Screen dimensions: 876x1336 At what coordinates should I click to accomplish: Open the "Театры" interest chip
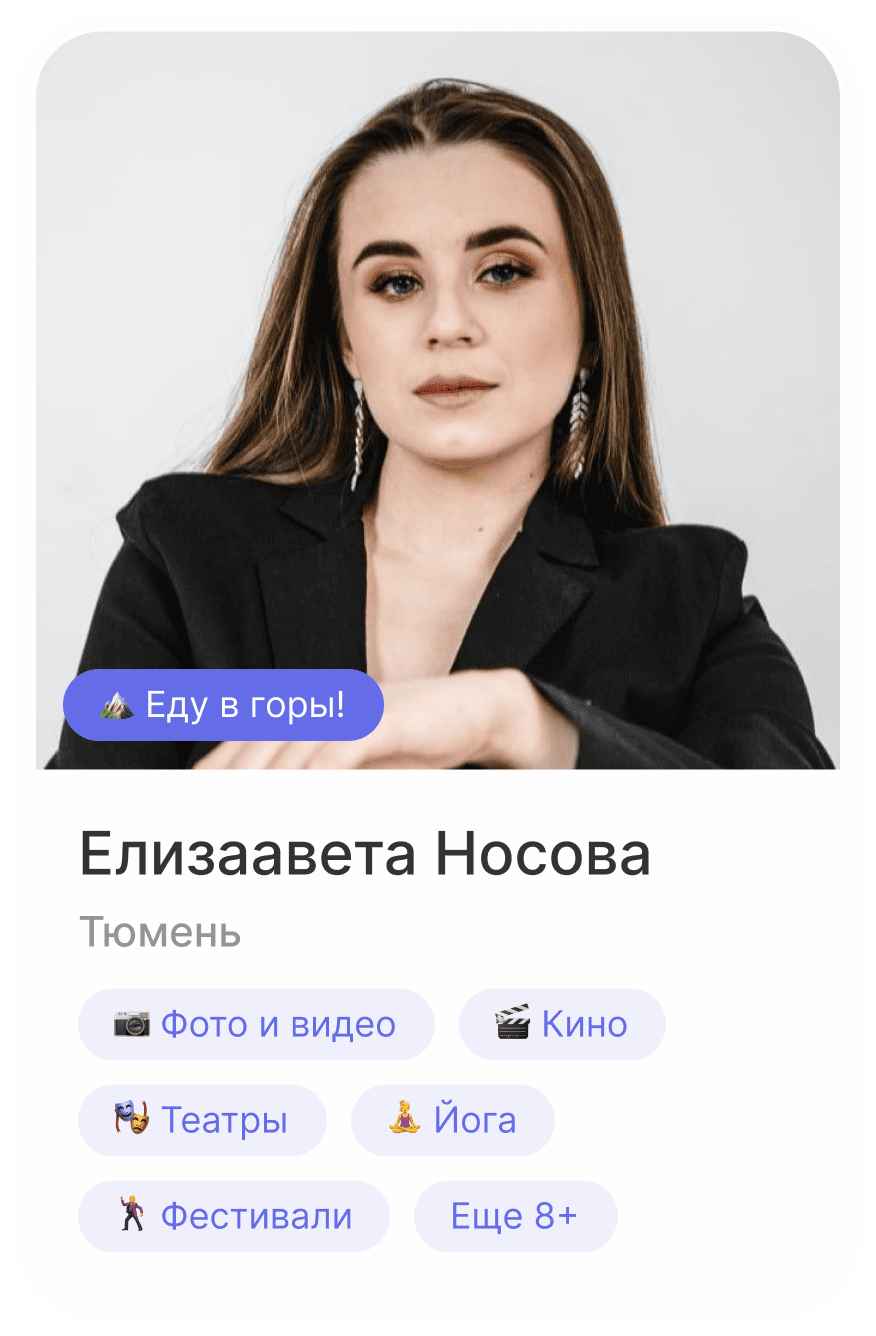tap(202, 1120)
